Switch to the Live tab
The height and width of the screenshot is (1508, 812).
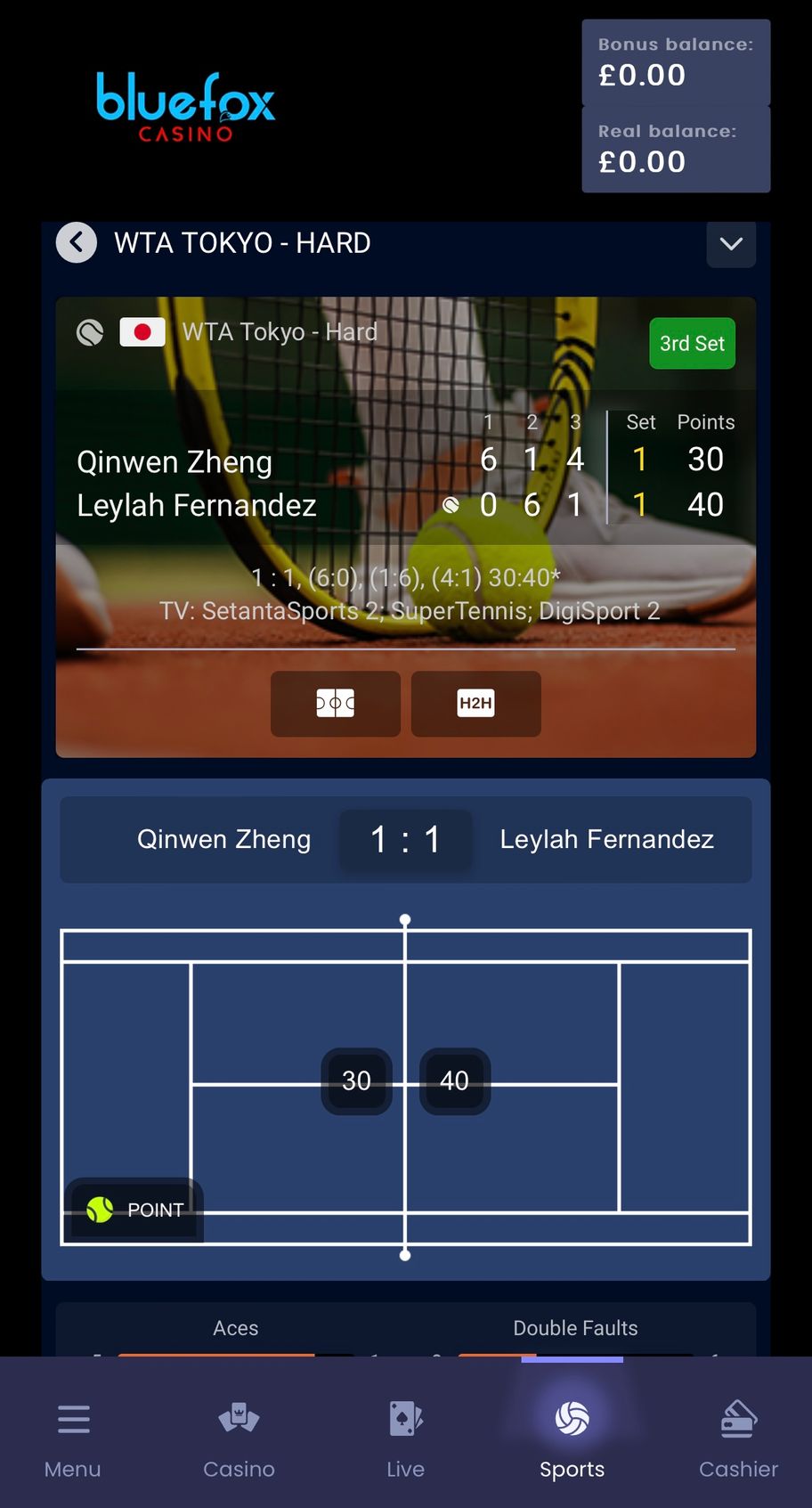point(405,1436)
